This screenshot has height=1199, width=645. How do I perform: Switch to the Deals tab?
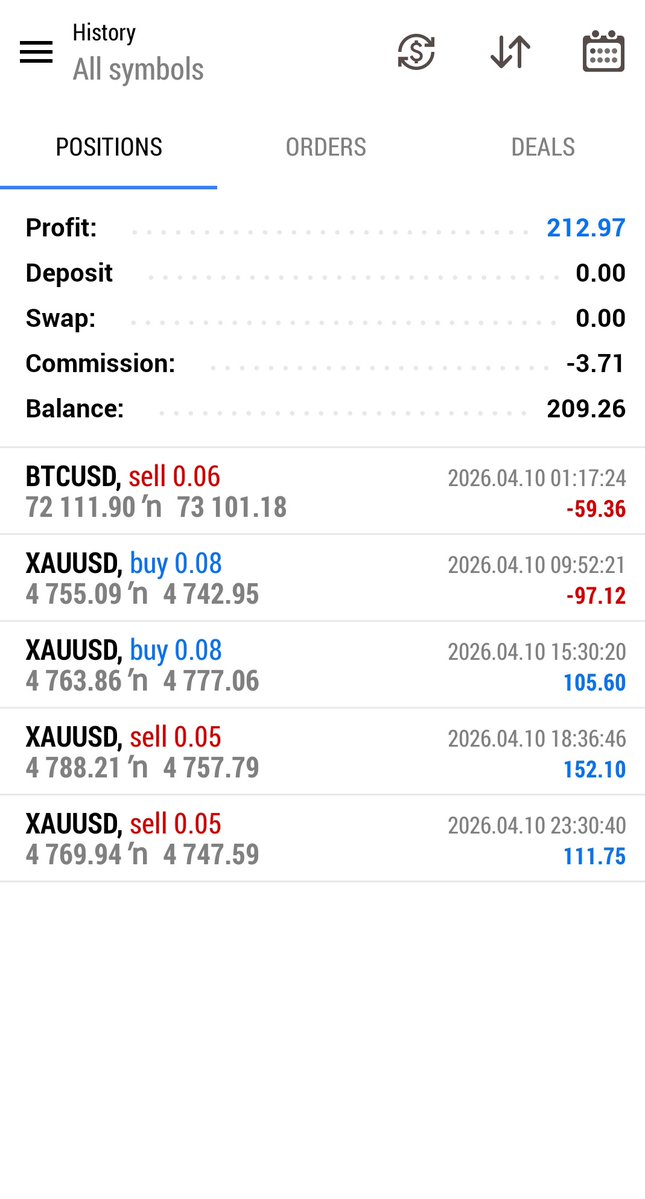click(x=542, y=147)
